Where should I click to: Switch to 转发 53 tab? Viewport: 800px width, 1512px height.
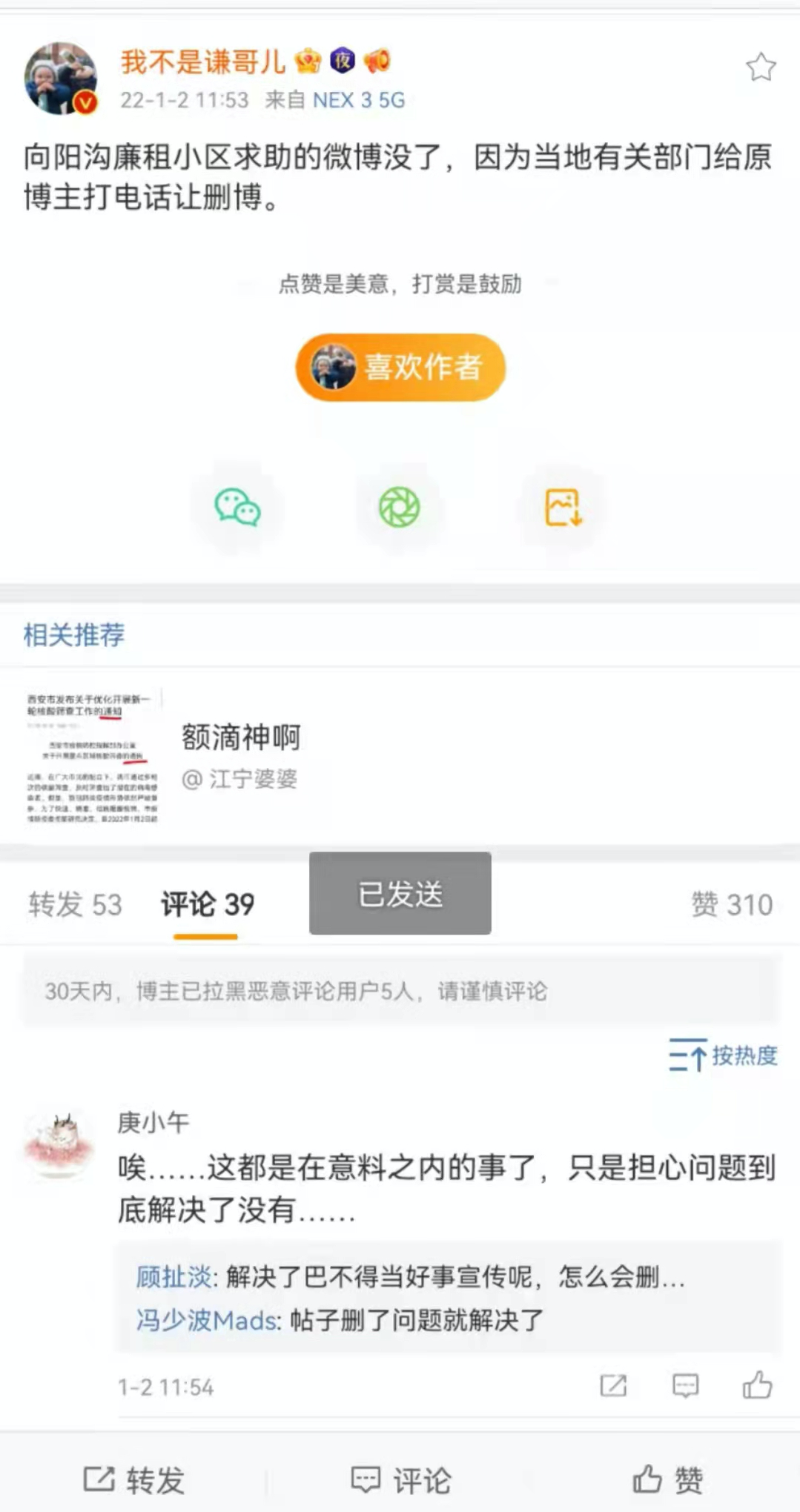[75, 904]
